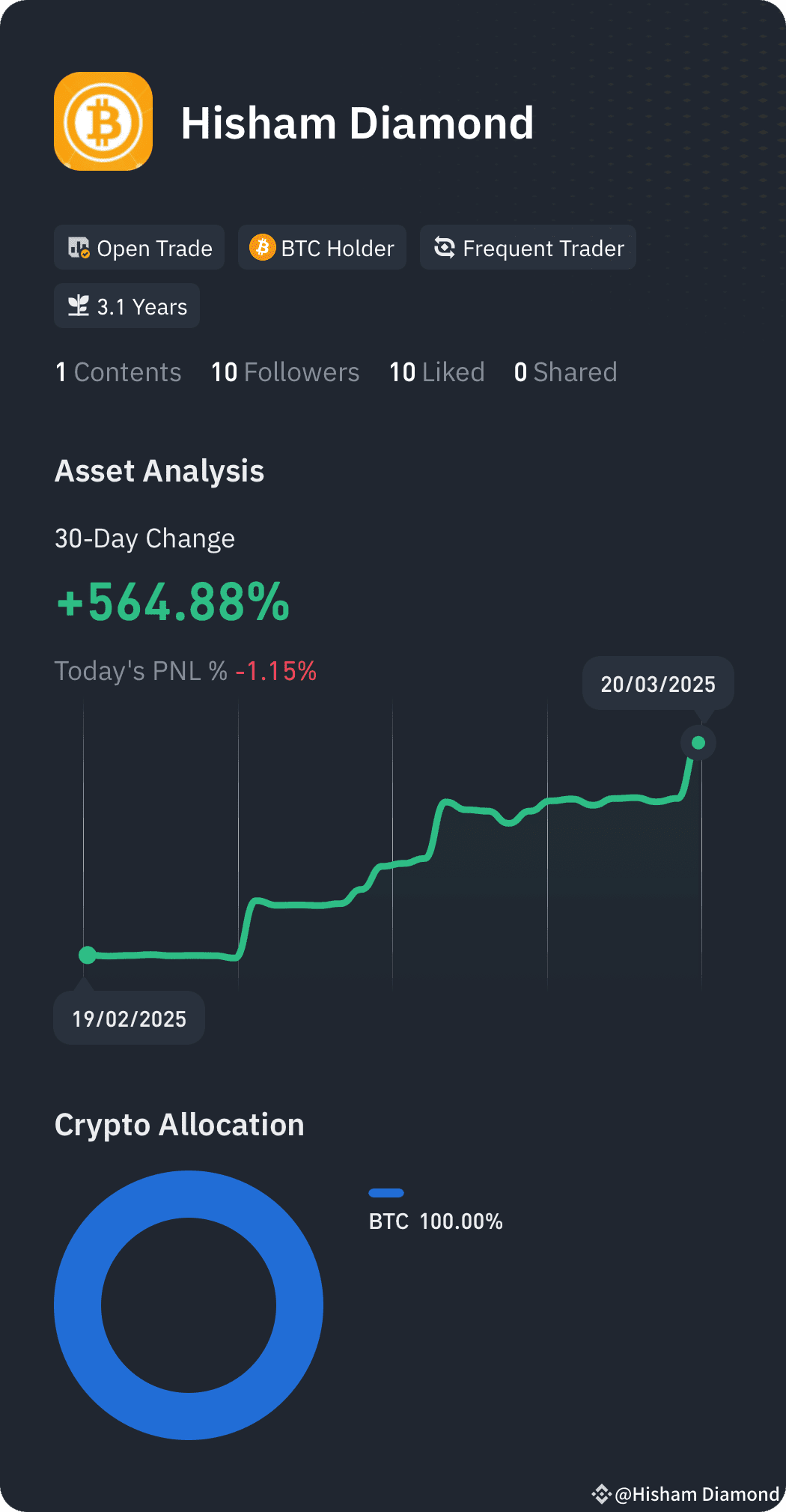Expand the 20/03/2025 date tooltip
786x1512 pixels.
[657, 684]
